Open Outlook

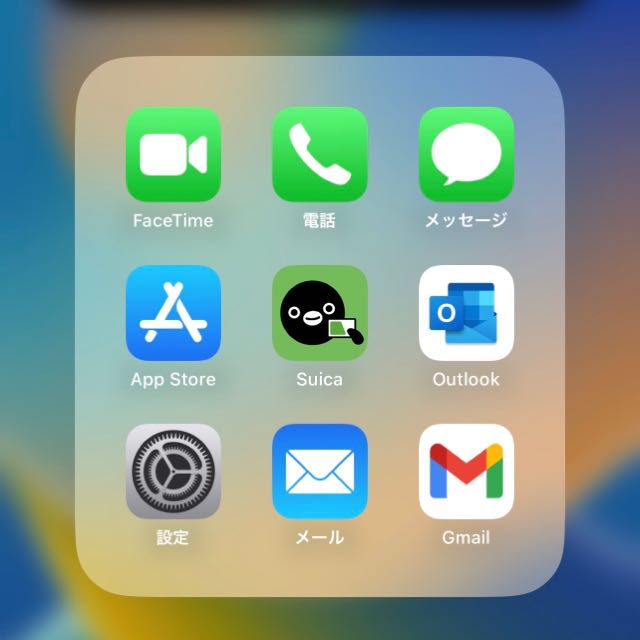[466, 313]
